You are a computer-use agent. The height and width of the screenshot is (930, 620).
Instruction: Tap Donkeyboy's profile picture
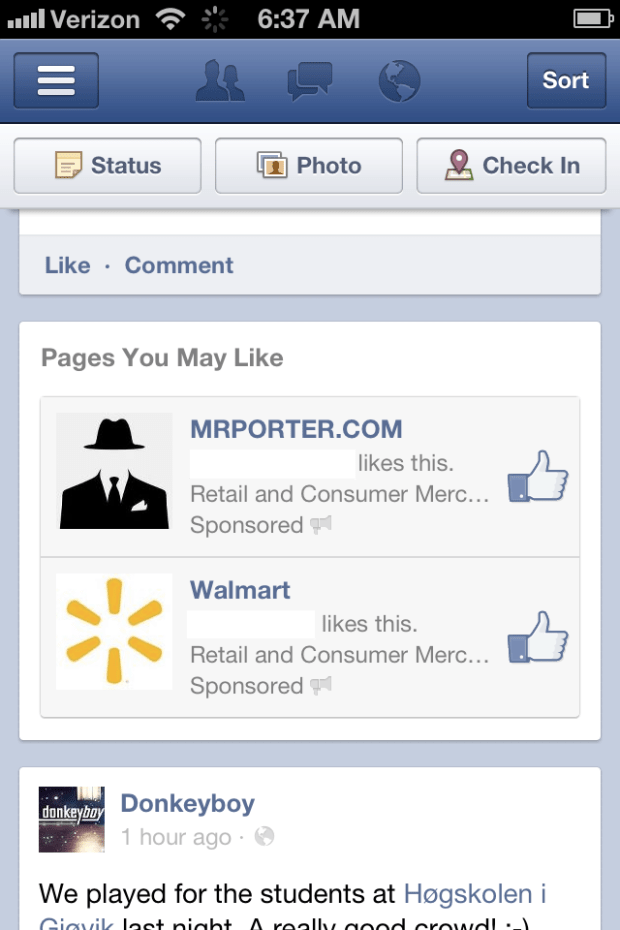[72, 819]
